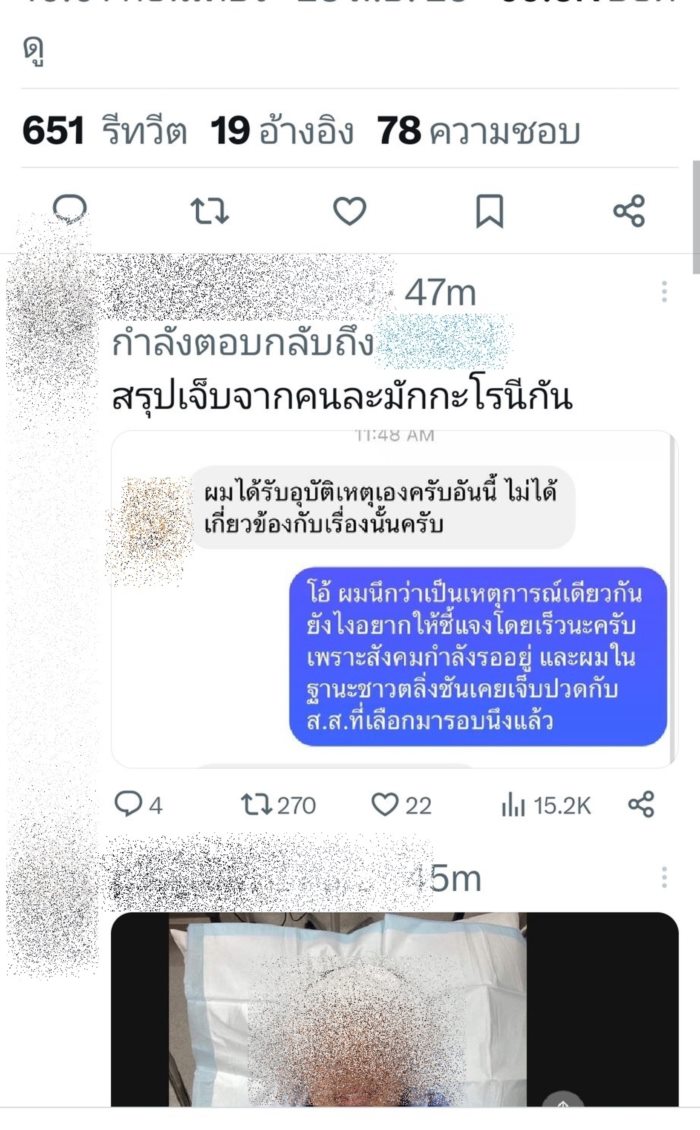Screen dimensions: 700x1130
Task: View the 651 retweets list
Action: [105, 131]
